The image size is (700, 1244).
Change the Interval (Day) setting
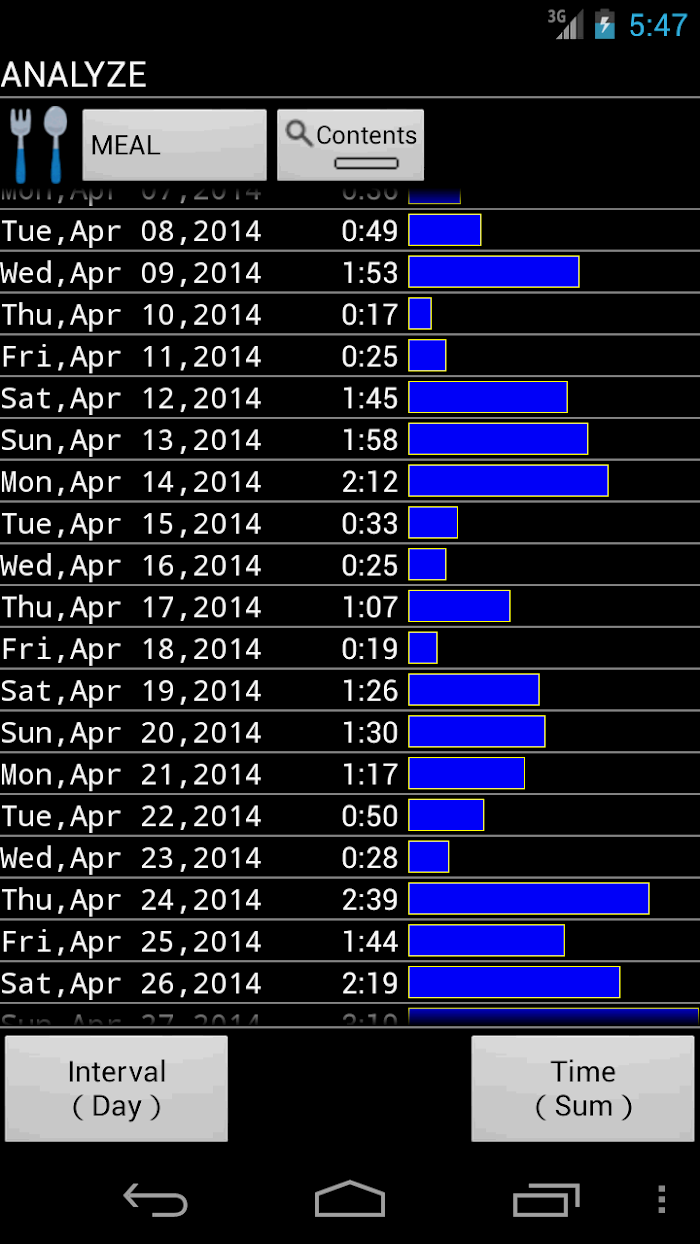[x=116, y=1088]
